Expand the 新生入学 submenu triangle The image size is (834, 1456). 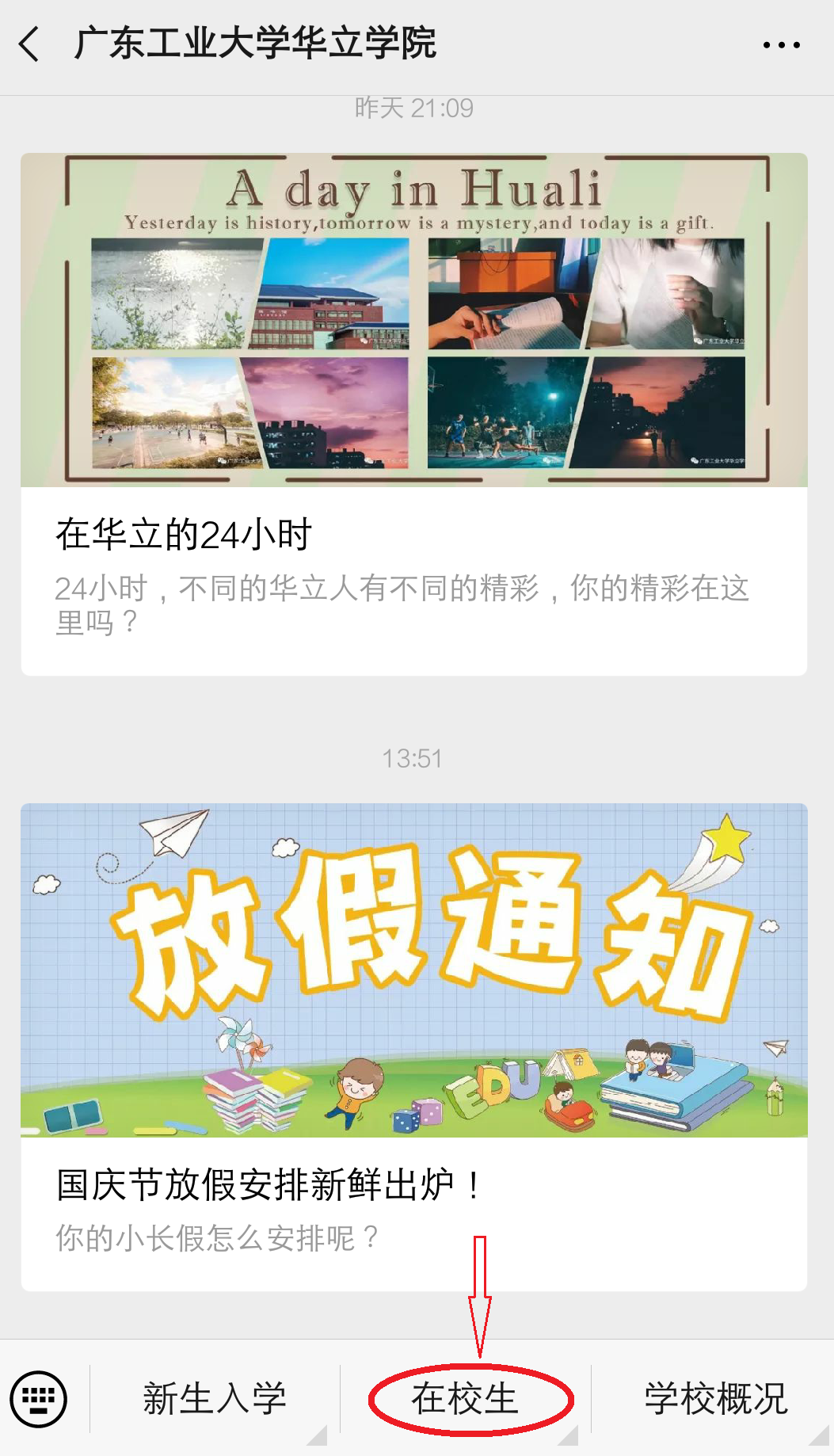click(x=320, y=1434)
